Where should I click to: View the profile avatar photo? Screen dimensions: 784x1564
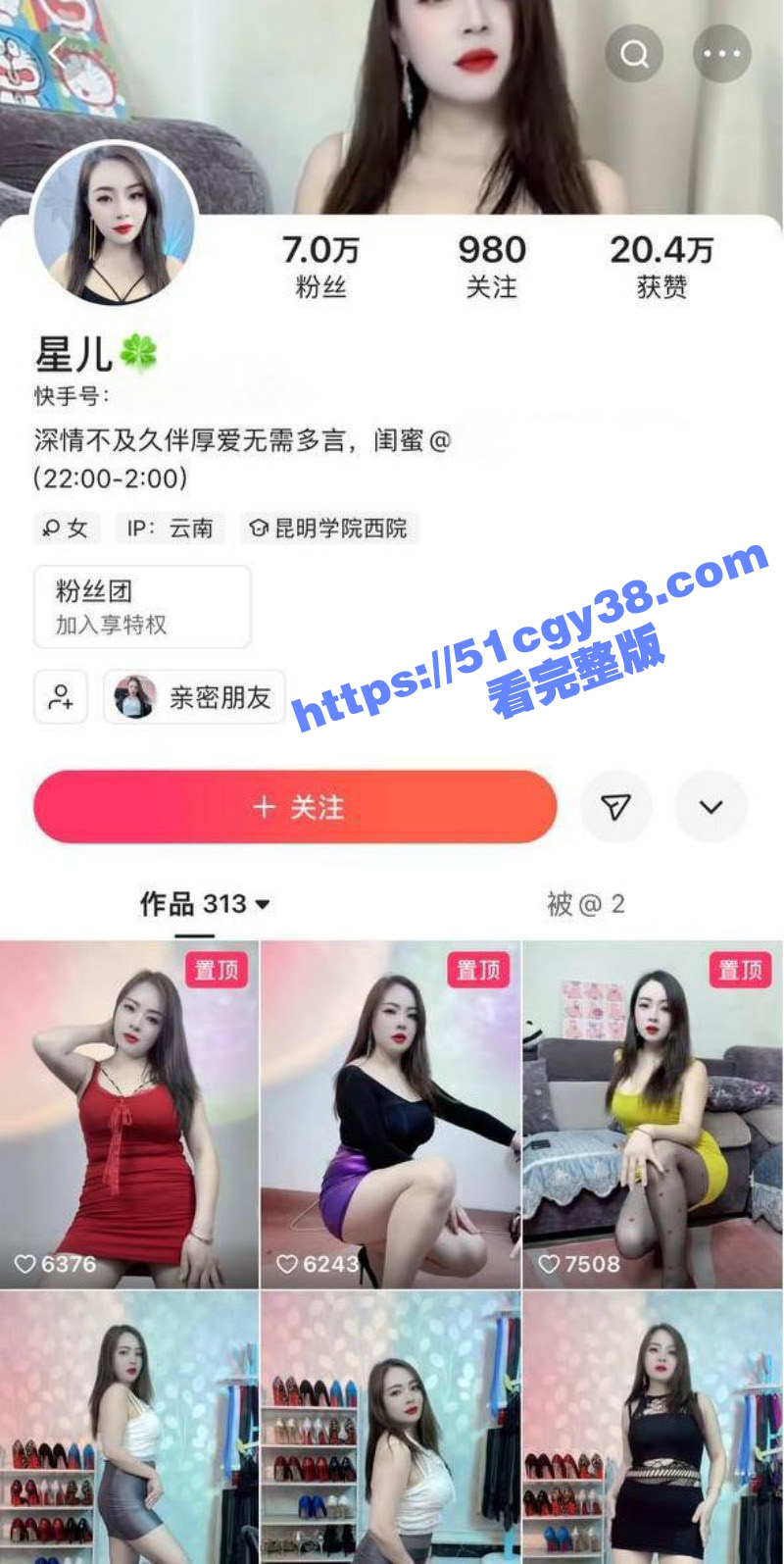(115, 225)
